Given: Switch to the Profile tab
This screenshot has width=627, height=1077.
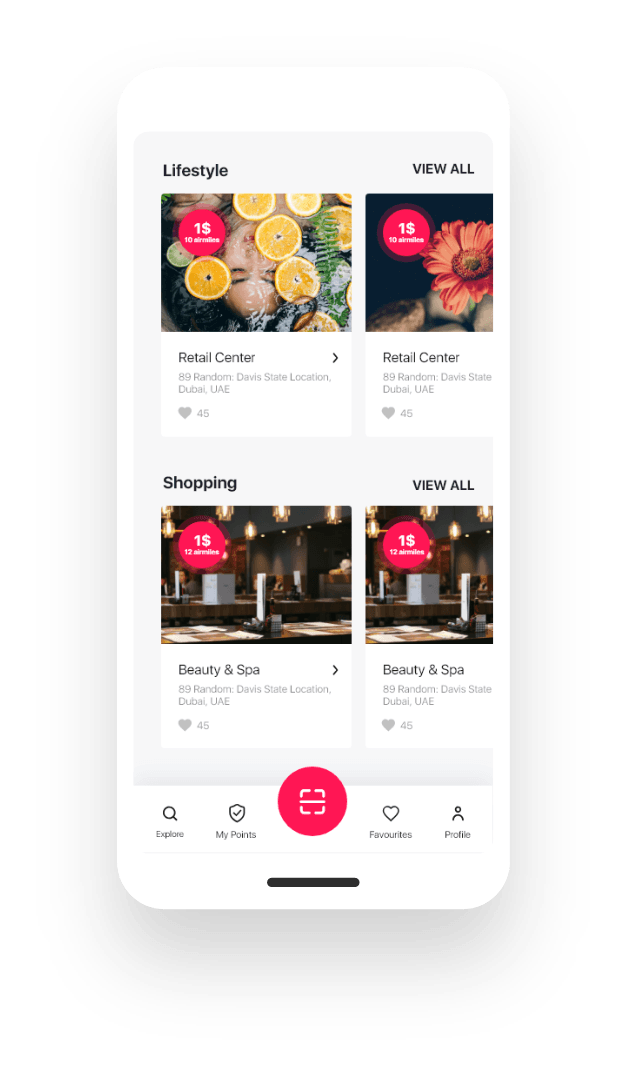Looking at the screenshot, I should [x=457, y=822].
